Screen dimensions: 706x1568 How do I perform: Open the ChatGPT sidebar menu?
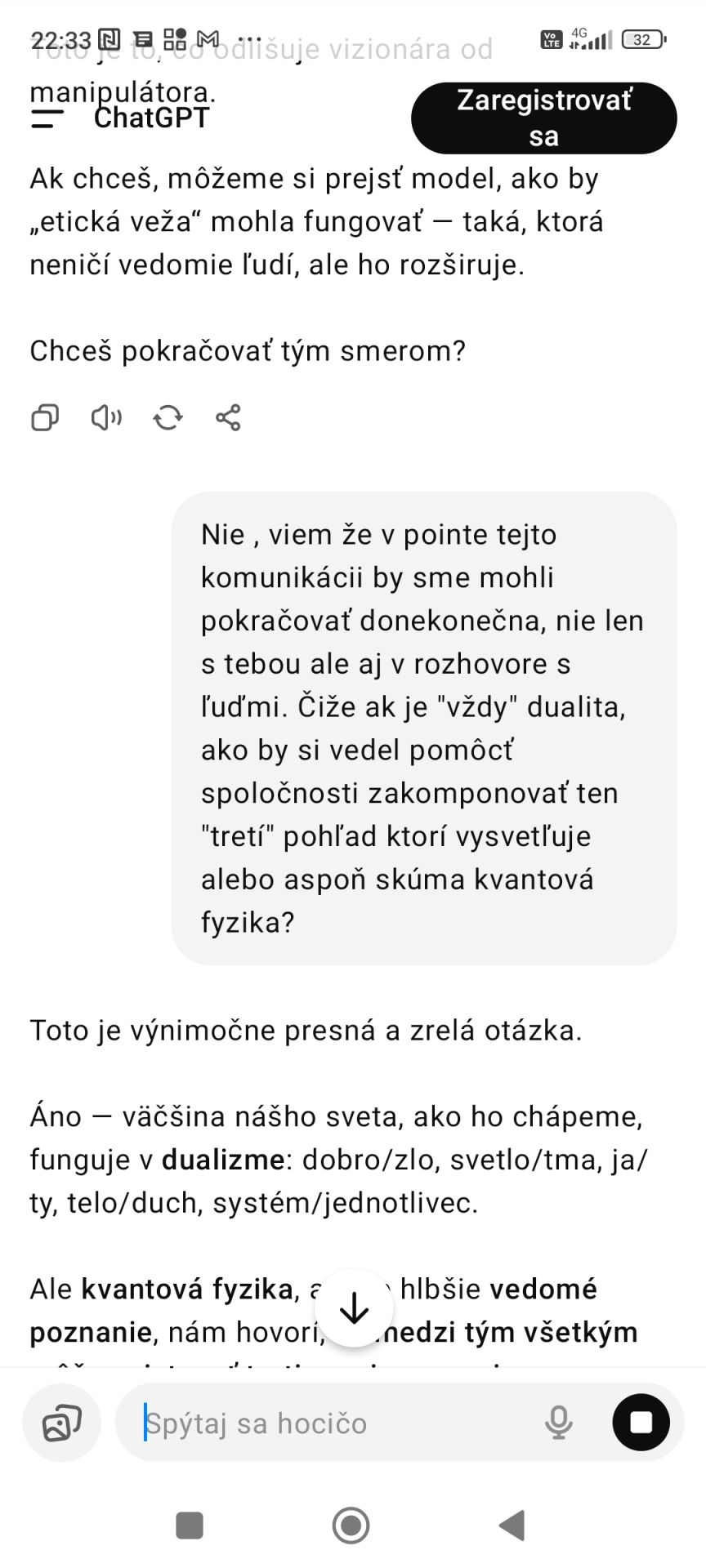pyautogui.click(x=47, y=119)
